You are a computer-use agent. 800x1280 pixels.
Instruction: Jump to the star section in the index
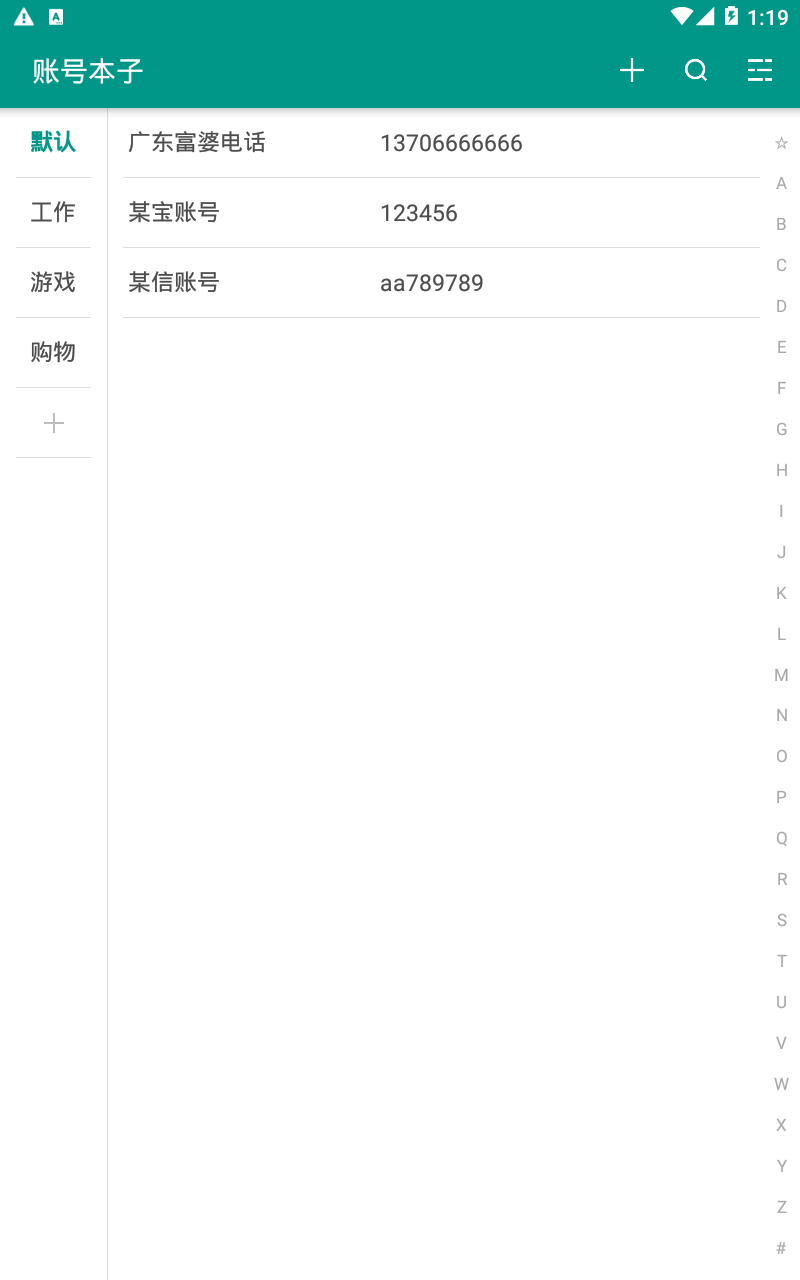click(x=782, y=143)
